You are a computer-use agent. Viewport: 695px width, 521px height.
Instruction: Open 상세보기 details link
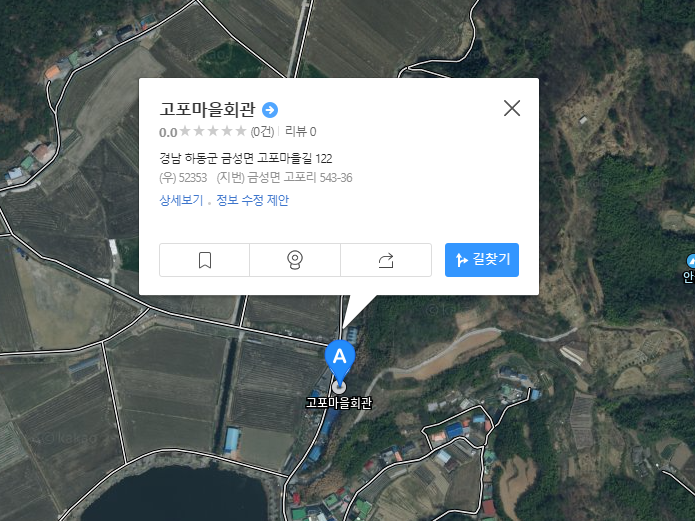(180, 200)
